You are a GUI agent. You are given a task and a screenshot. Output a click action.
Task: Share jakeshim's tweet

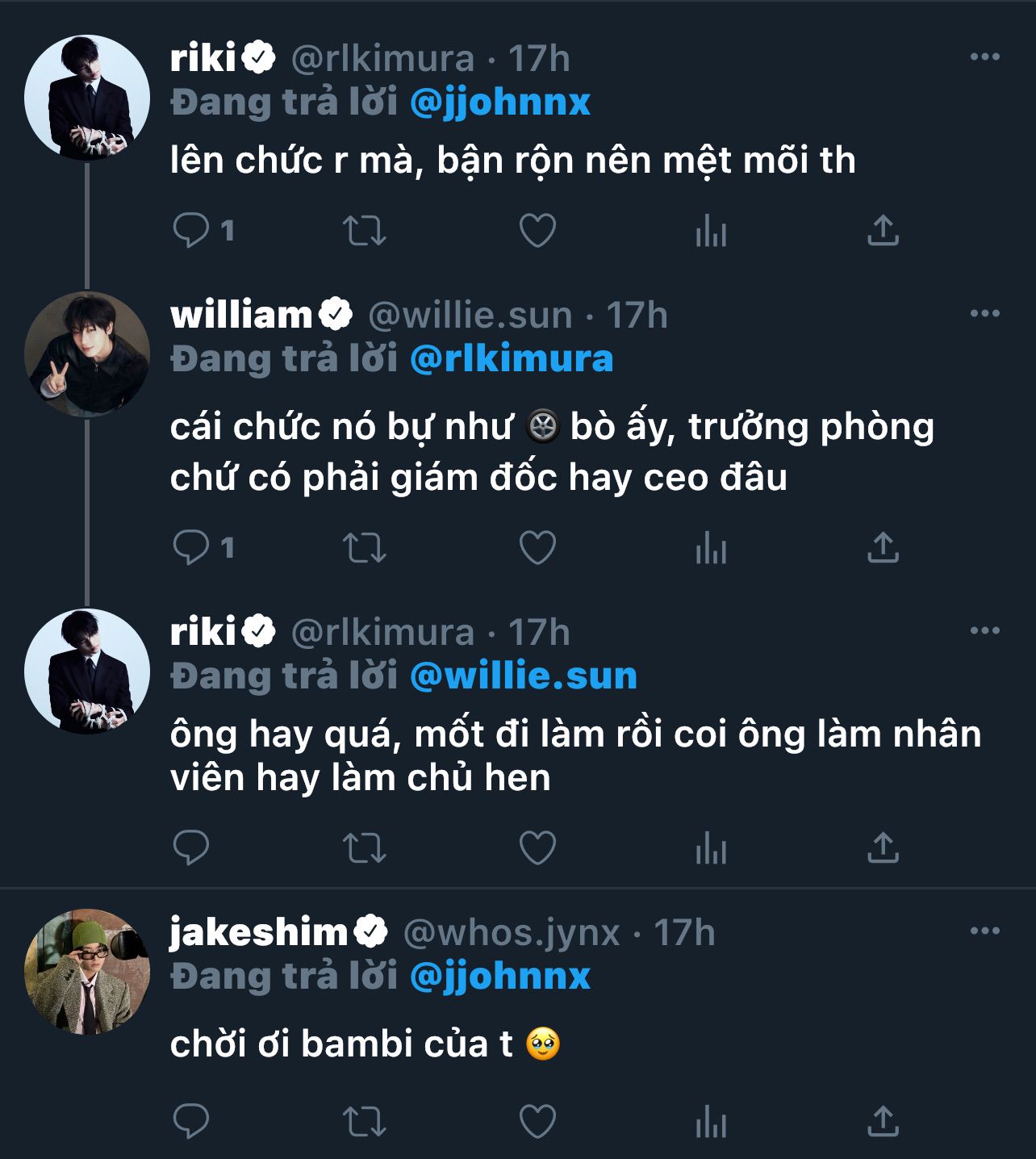(883, 1122)
